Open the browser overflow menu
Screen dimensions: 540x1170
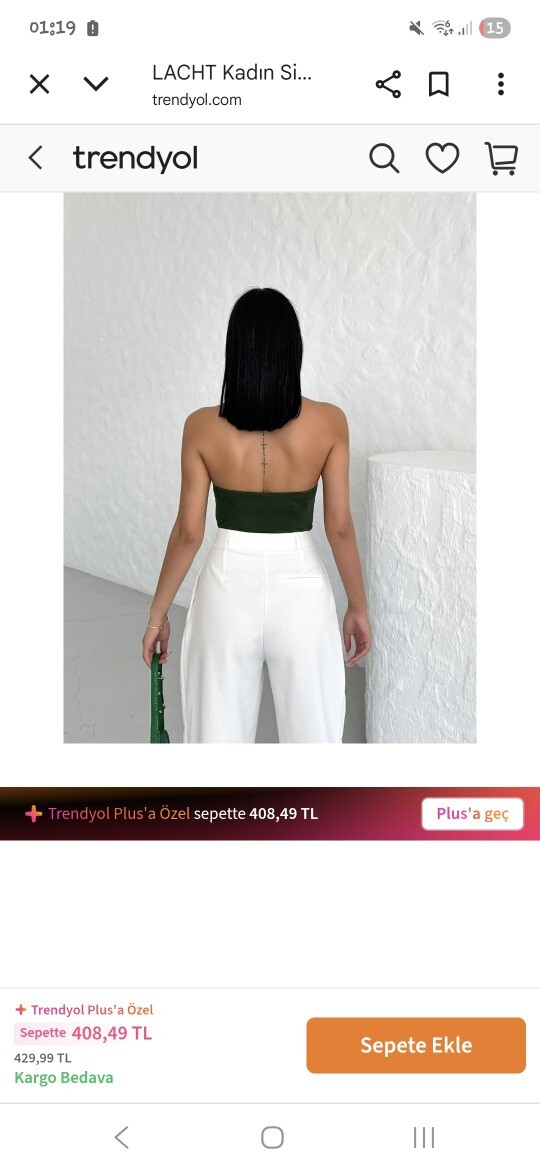click(500, 84)
